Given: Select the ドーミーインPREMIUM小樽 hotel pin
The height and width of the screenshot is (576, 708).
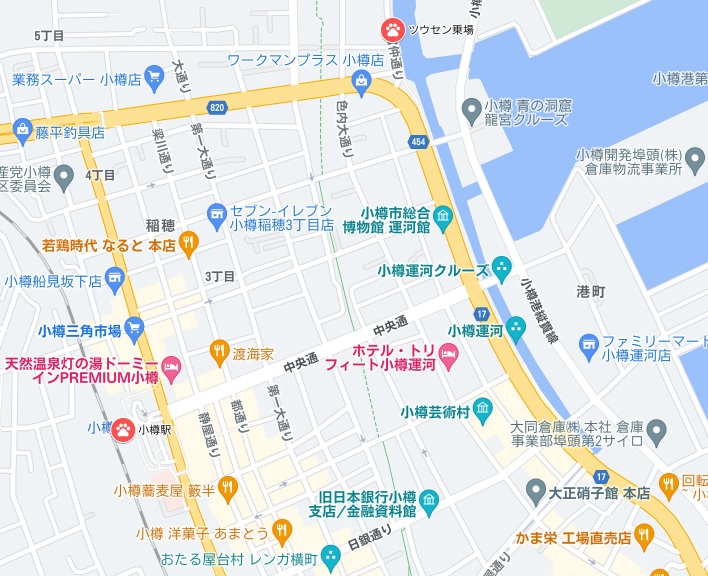Looking at the screenshot, I should pyautogui.click(x=171, y=369).
